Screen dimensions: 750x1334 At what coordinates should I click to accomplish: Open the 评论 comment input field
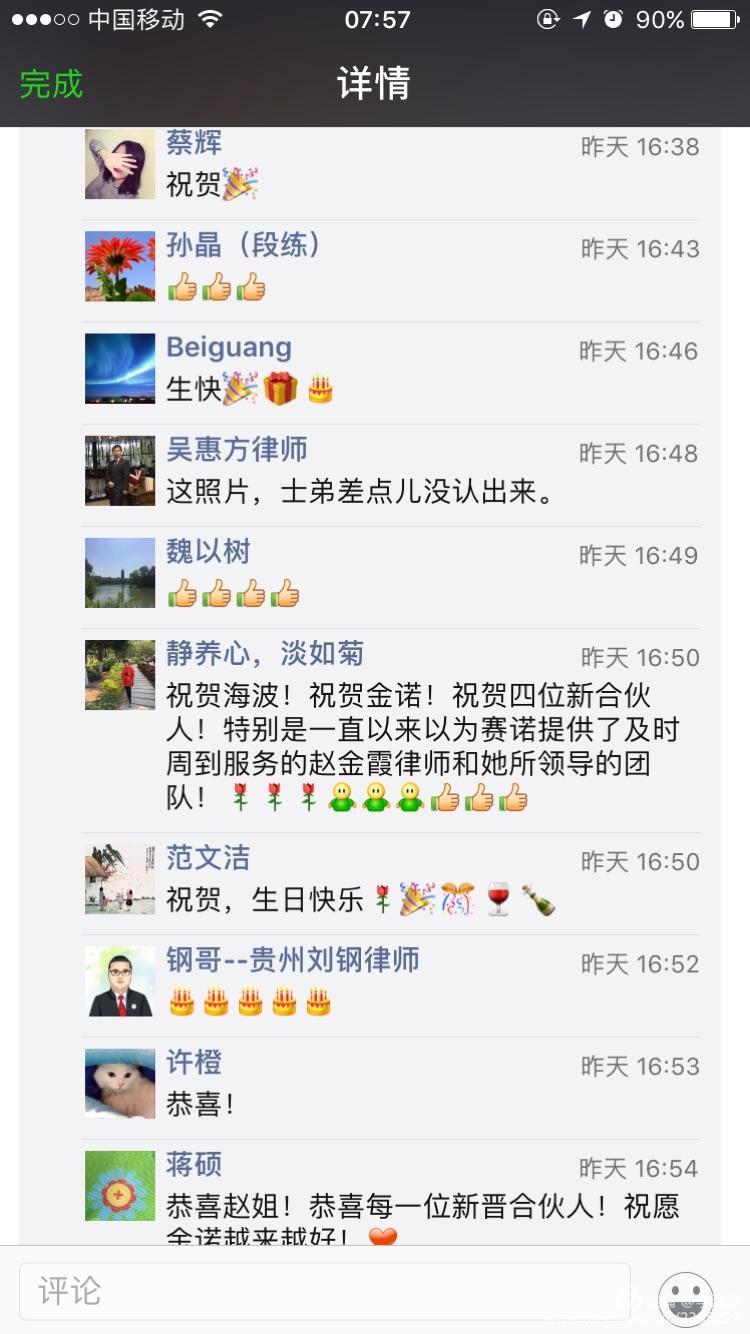coord(325,1291)
